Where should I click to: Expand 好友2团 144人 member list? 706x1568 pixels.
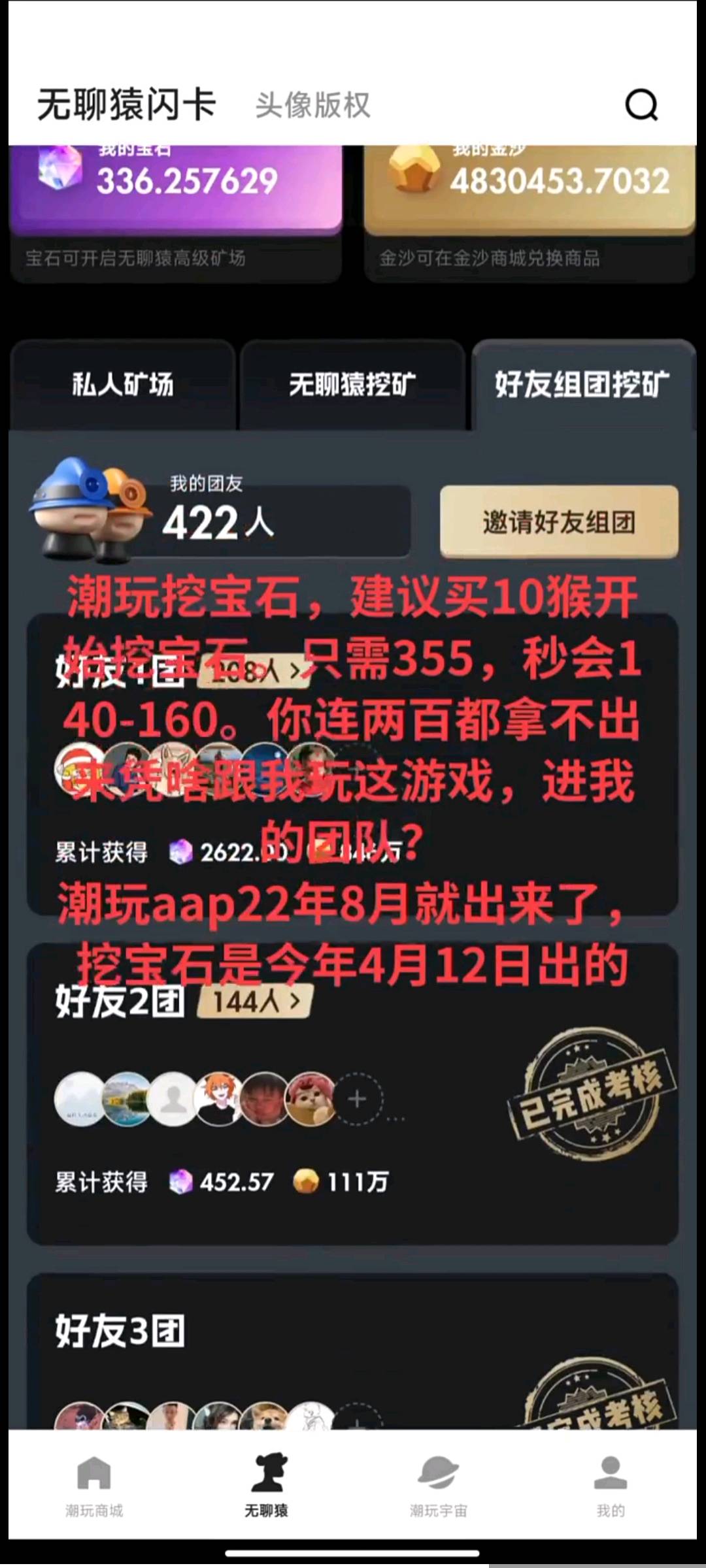256,1002
